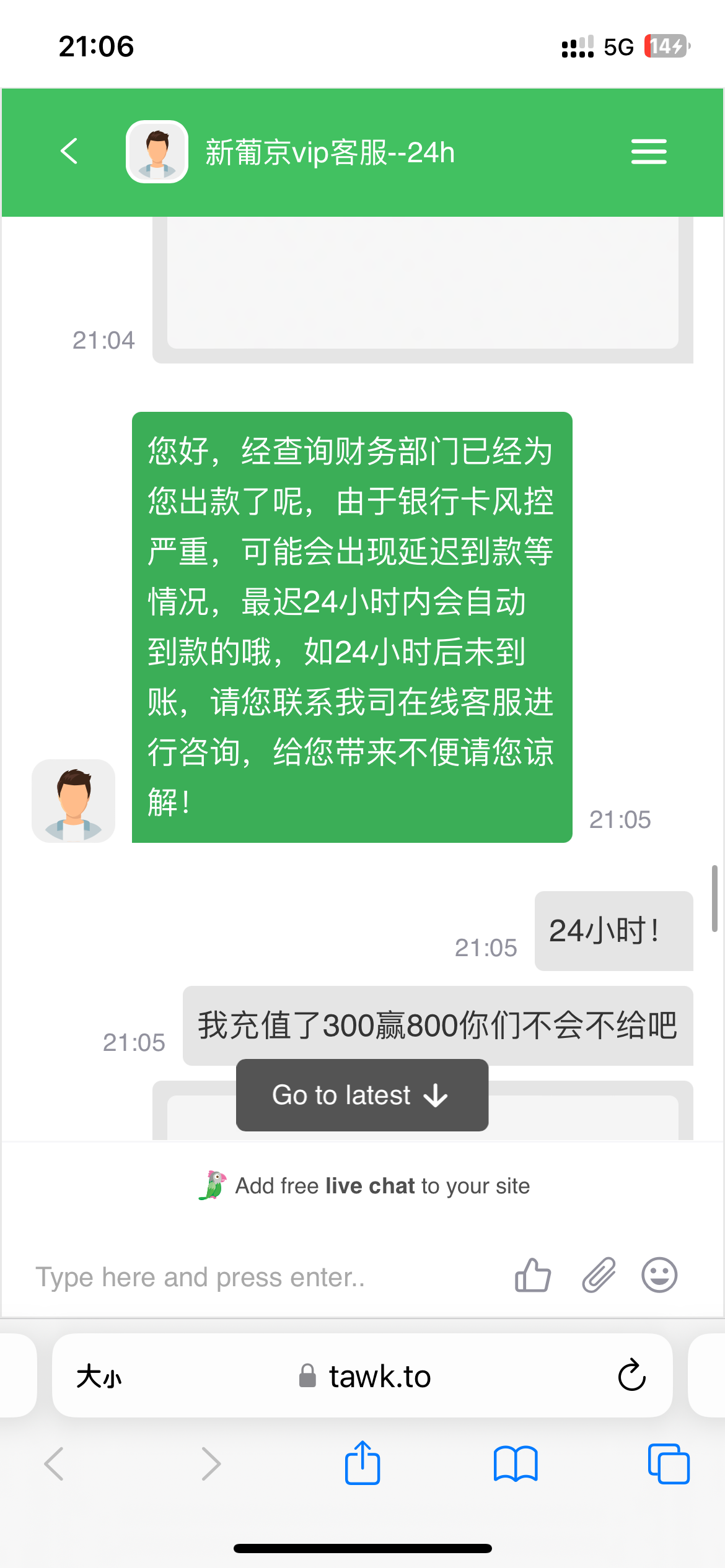Send a thumbs-up rating
The height and width of the screenshot is (1568, 725).
click(x=532, y=1276)
